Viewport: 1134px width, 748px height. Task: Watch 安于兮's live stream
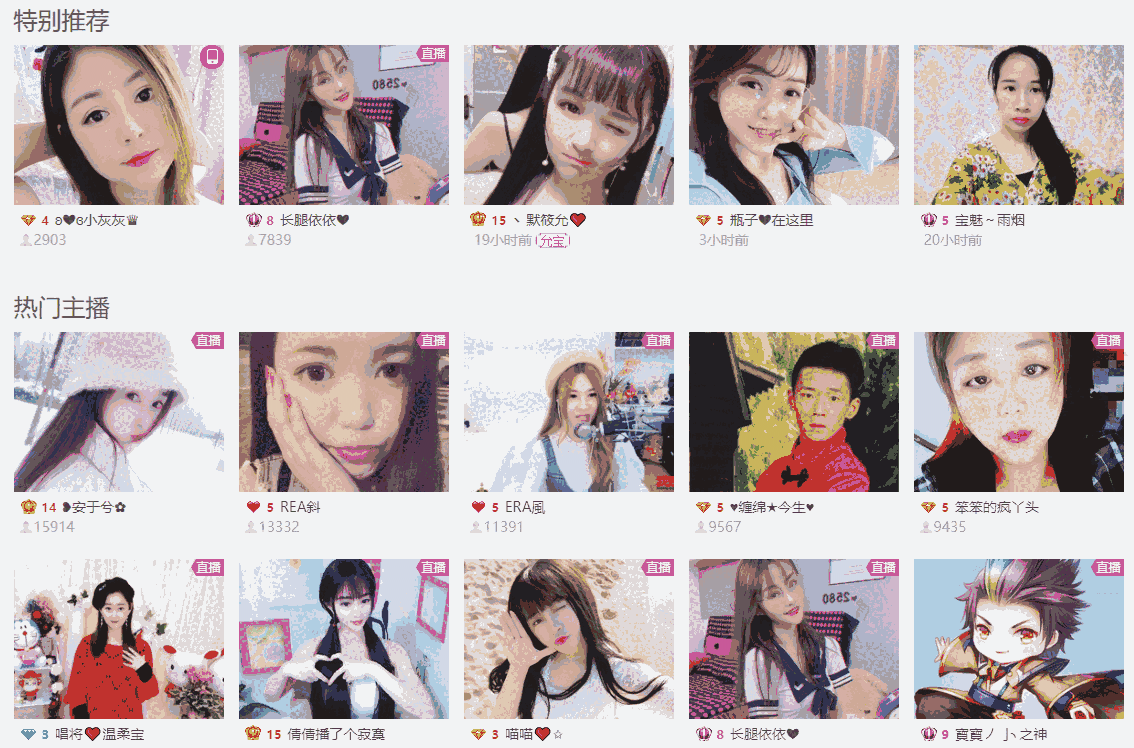[x=118, y=412]
